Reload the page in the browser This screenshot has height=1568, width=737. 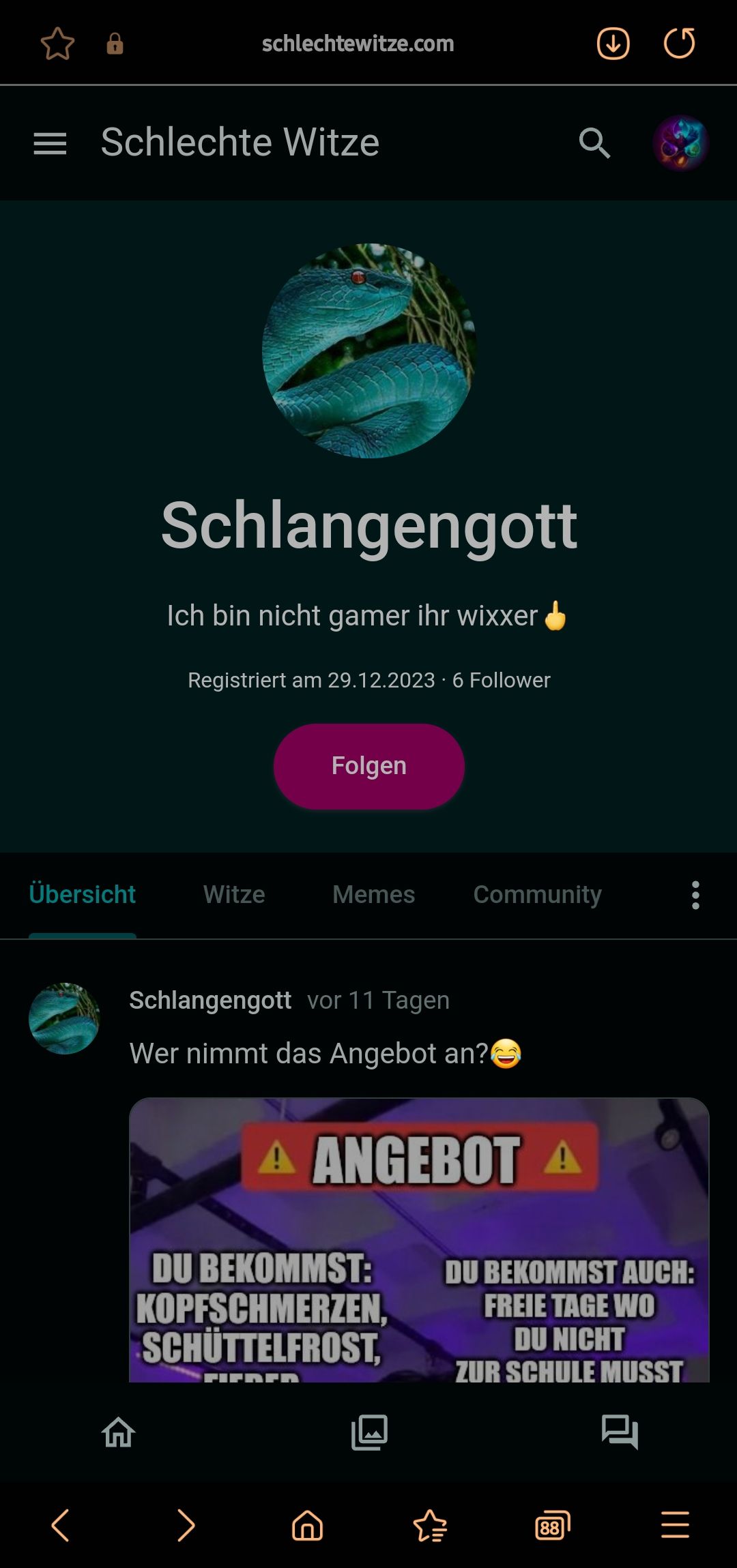tap(679, 44)
